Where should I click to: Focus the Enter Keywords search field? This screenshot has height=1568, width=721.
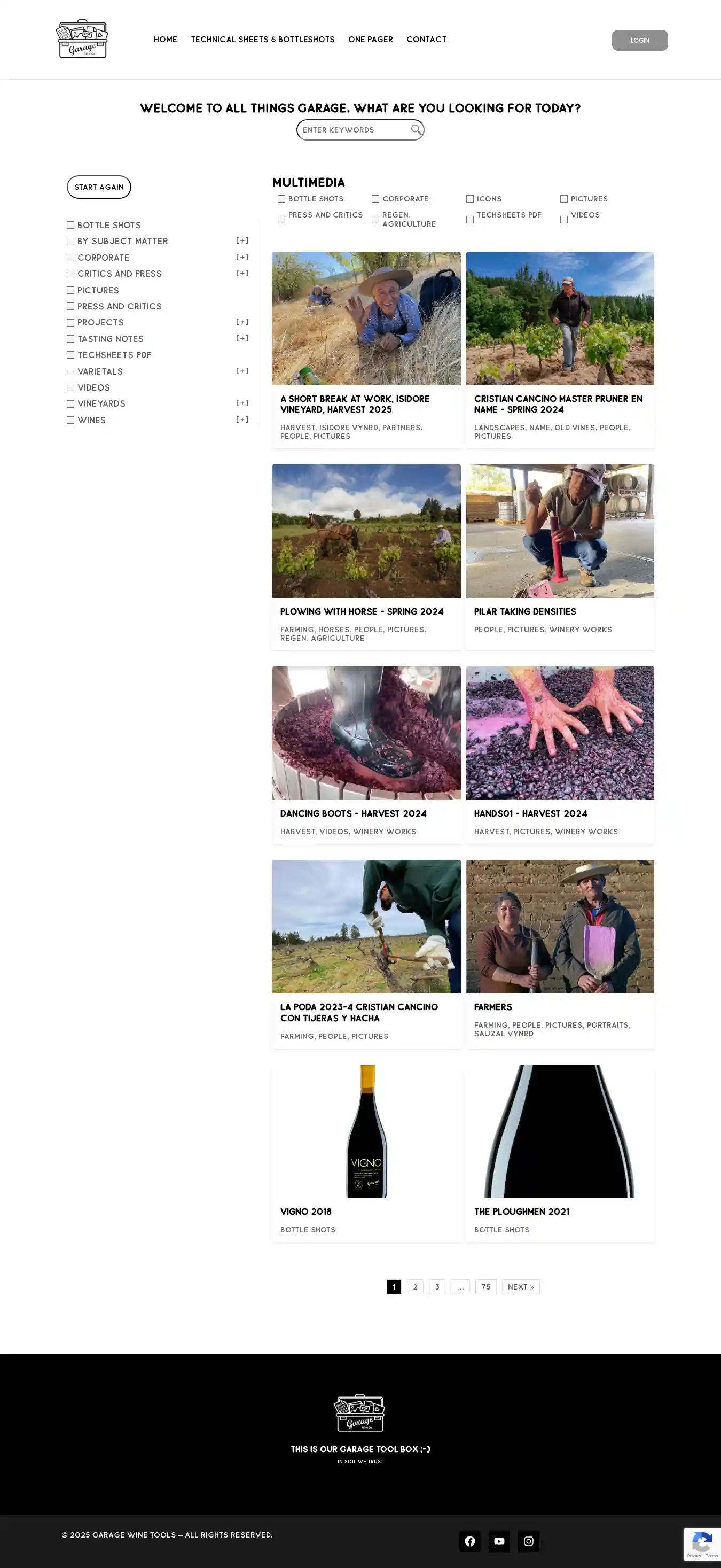coord(353,130)
